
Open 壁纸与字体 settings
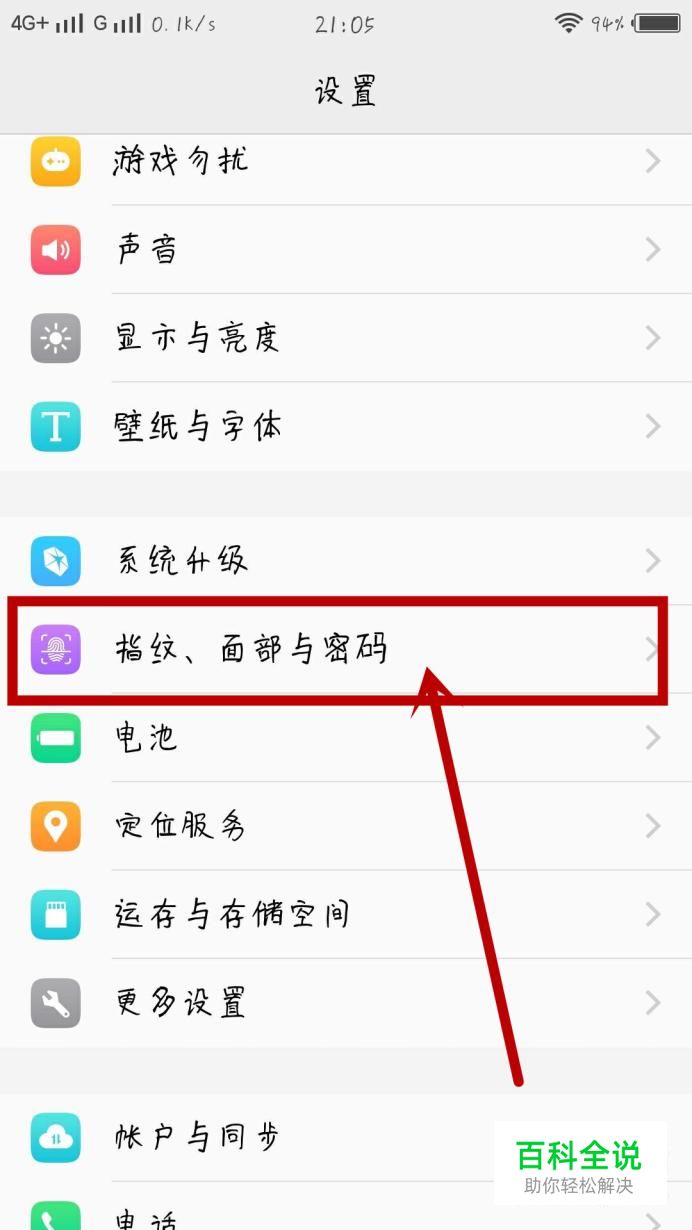(x=197, y=427)
